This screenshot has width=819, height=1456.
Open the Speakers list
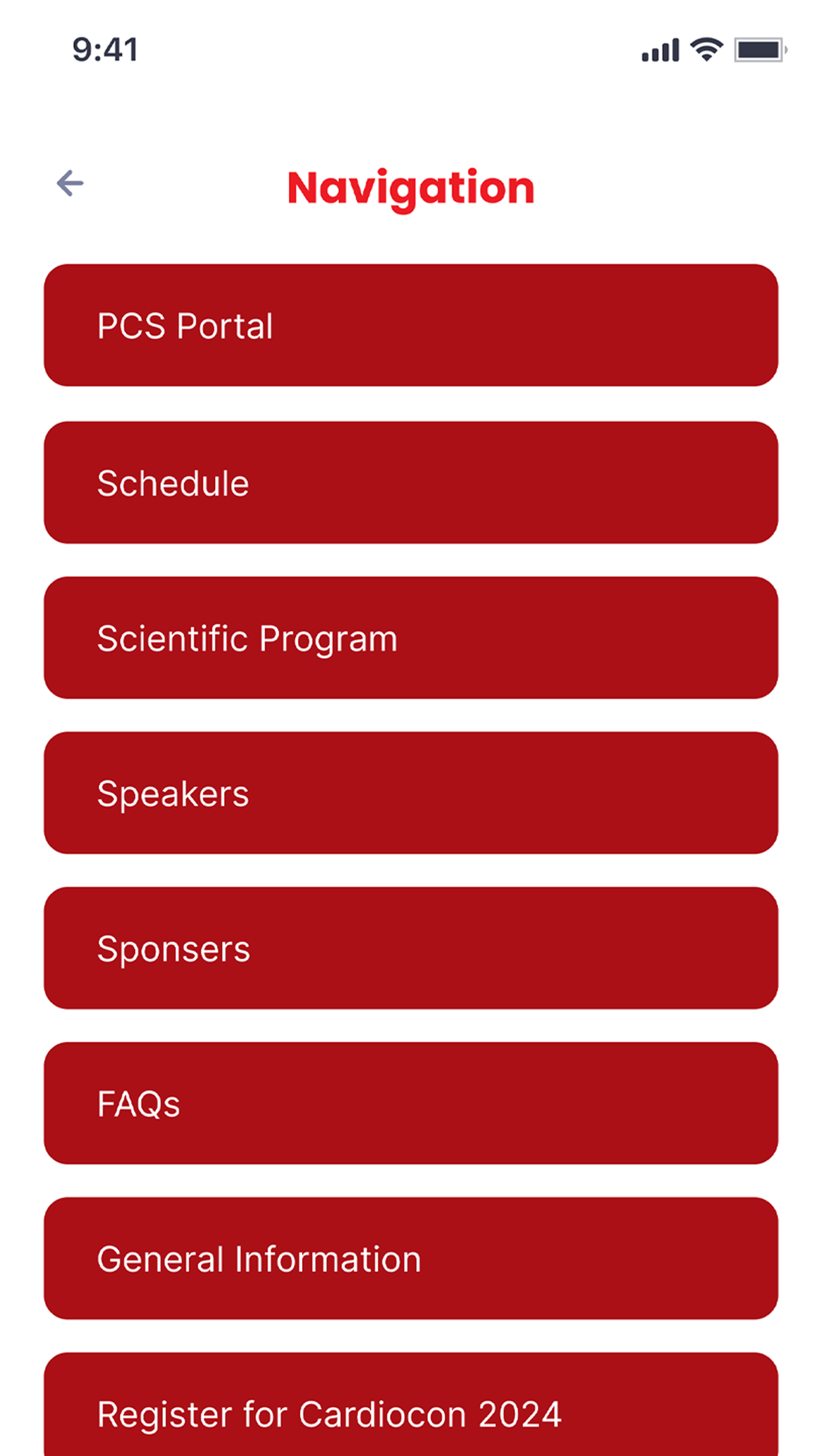pos(411,793)
